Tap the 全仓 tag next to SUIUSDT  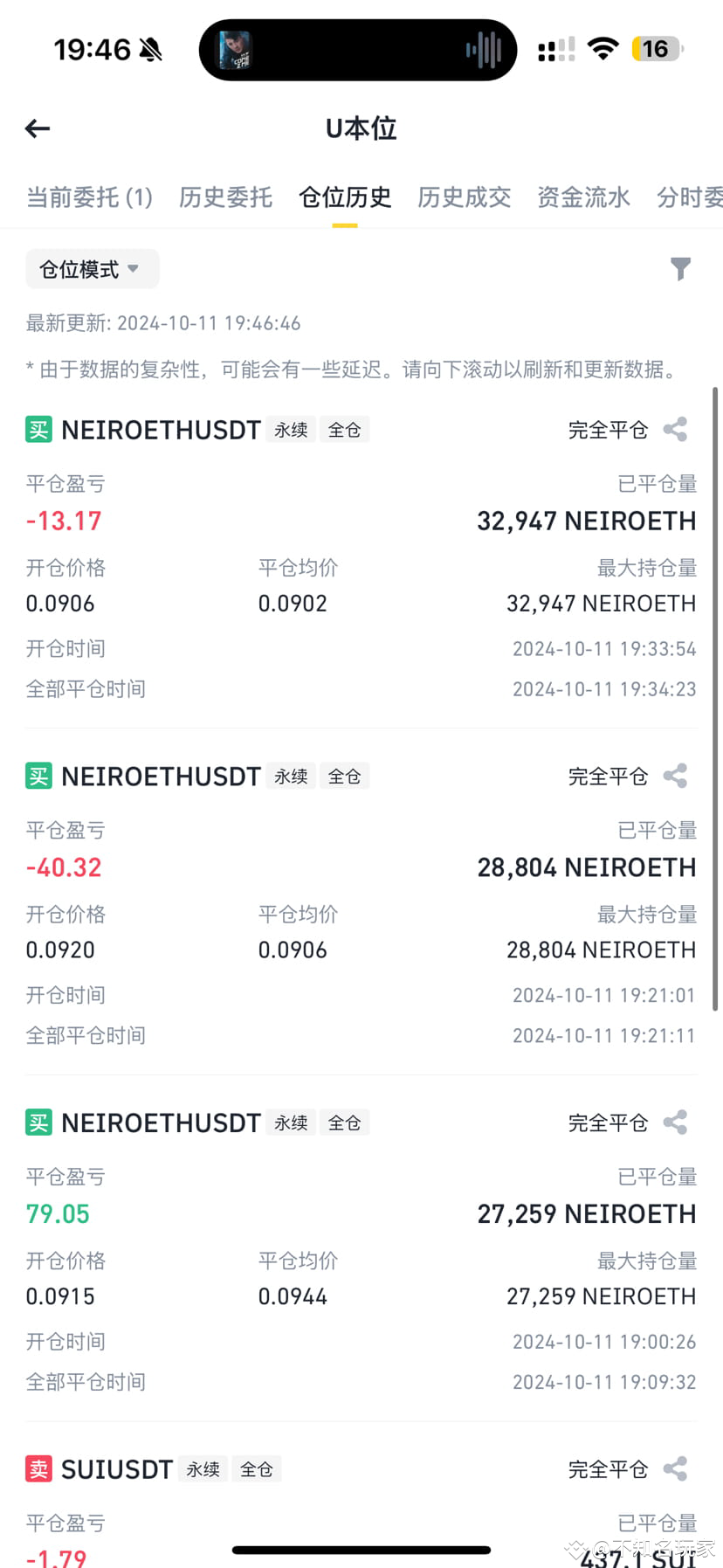pos(257,1468)
